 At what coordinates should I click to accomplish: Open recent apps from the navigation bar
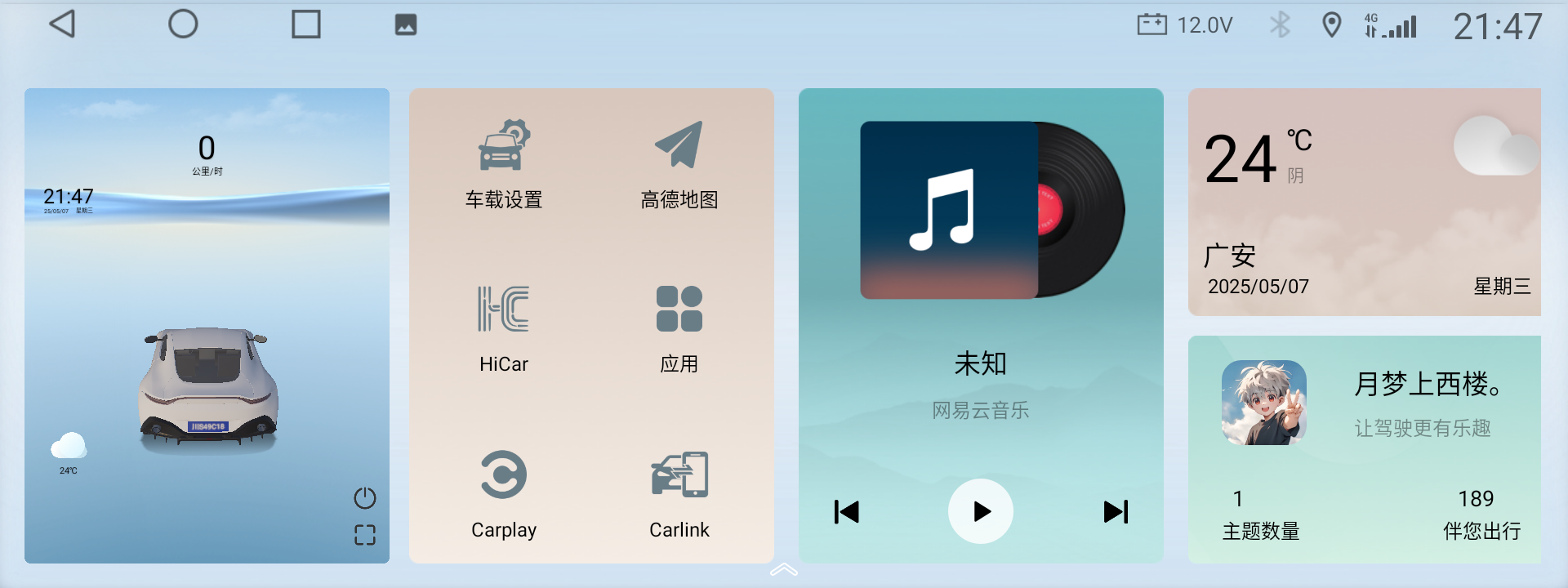(x=306, y=24)
